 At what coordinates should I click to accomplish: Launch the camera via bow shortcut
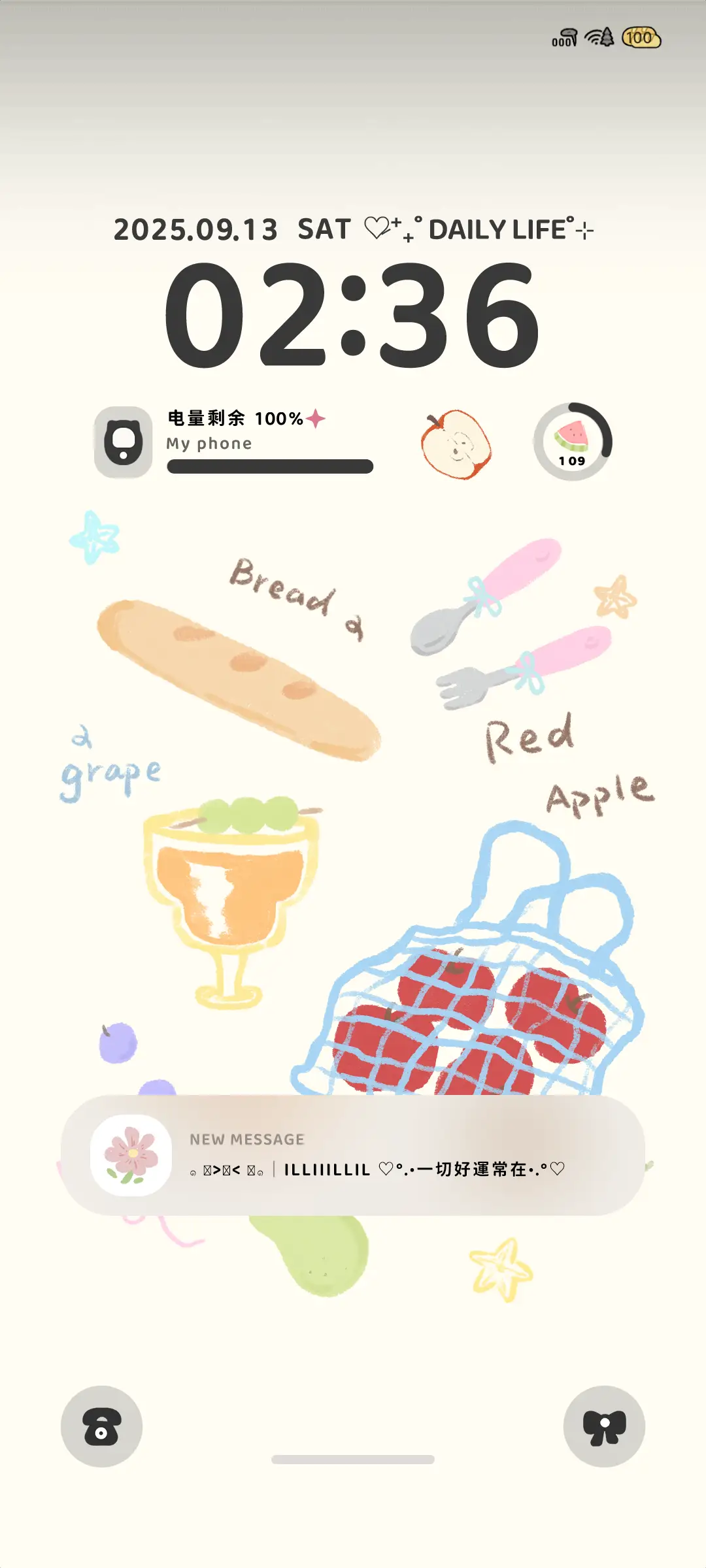pos(604,1426)
